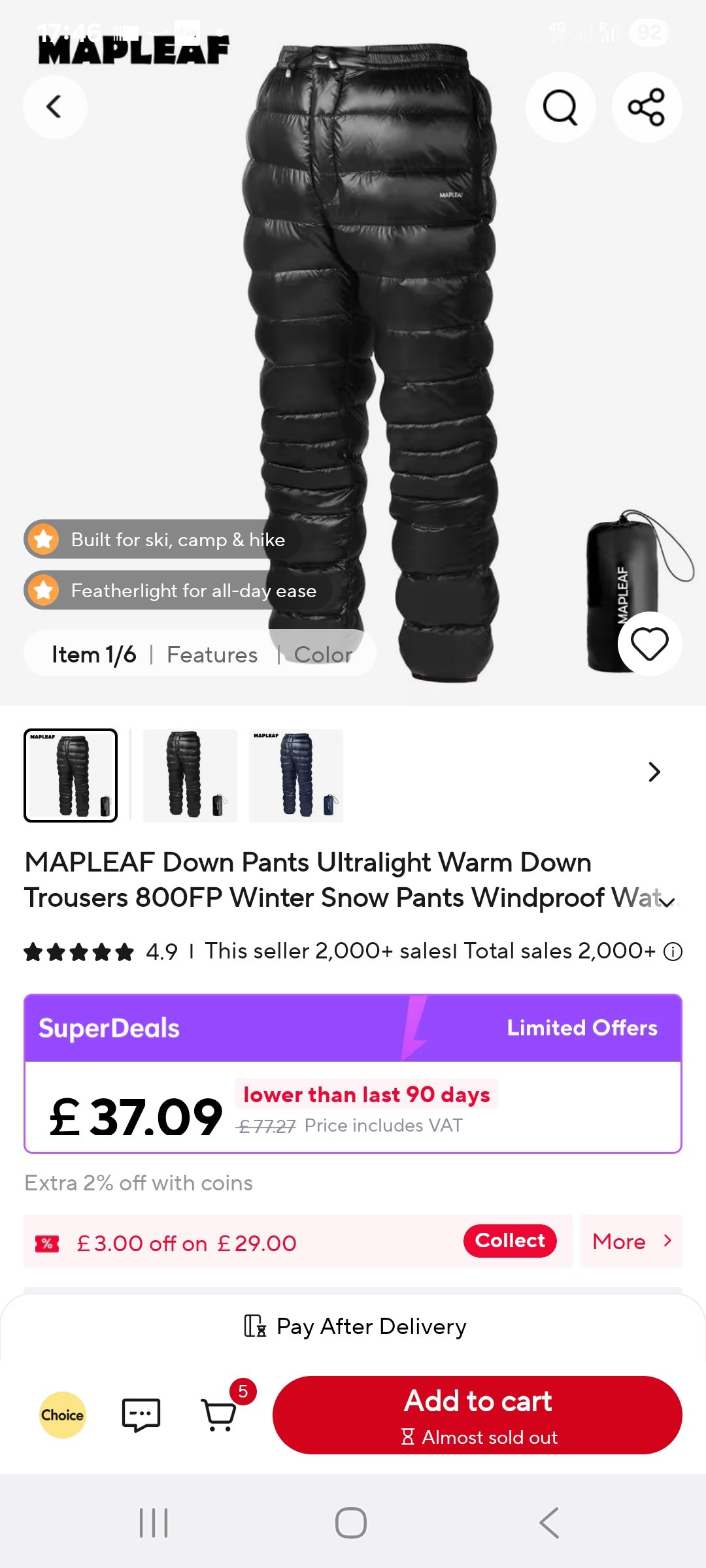This screenshot has height=1568, width=706.
Task: Show more thumbnails with the arrow
Action: [654, 772]
